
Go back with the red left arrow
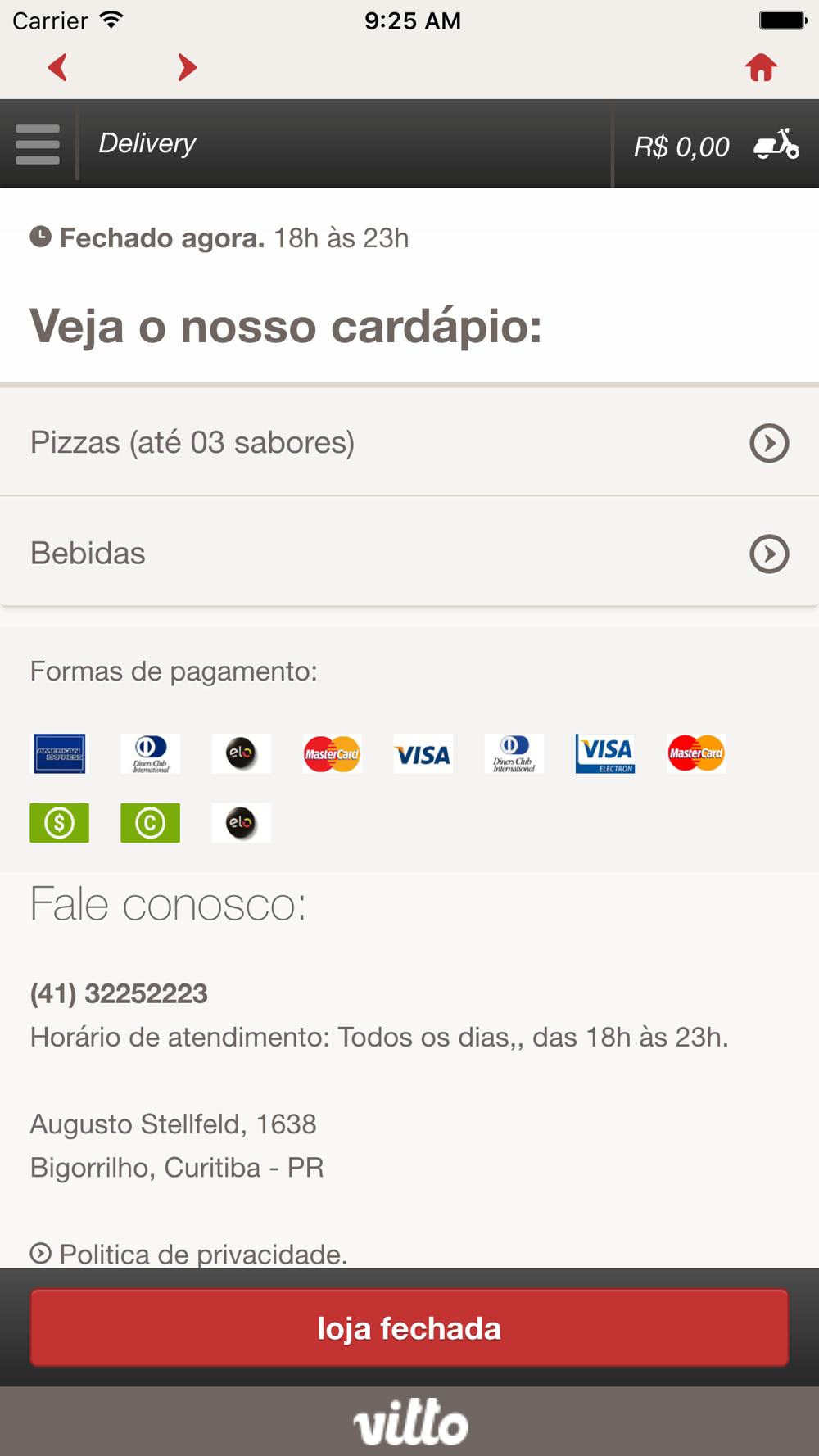point(57,67)
